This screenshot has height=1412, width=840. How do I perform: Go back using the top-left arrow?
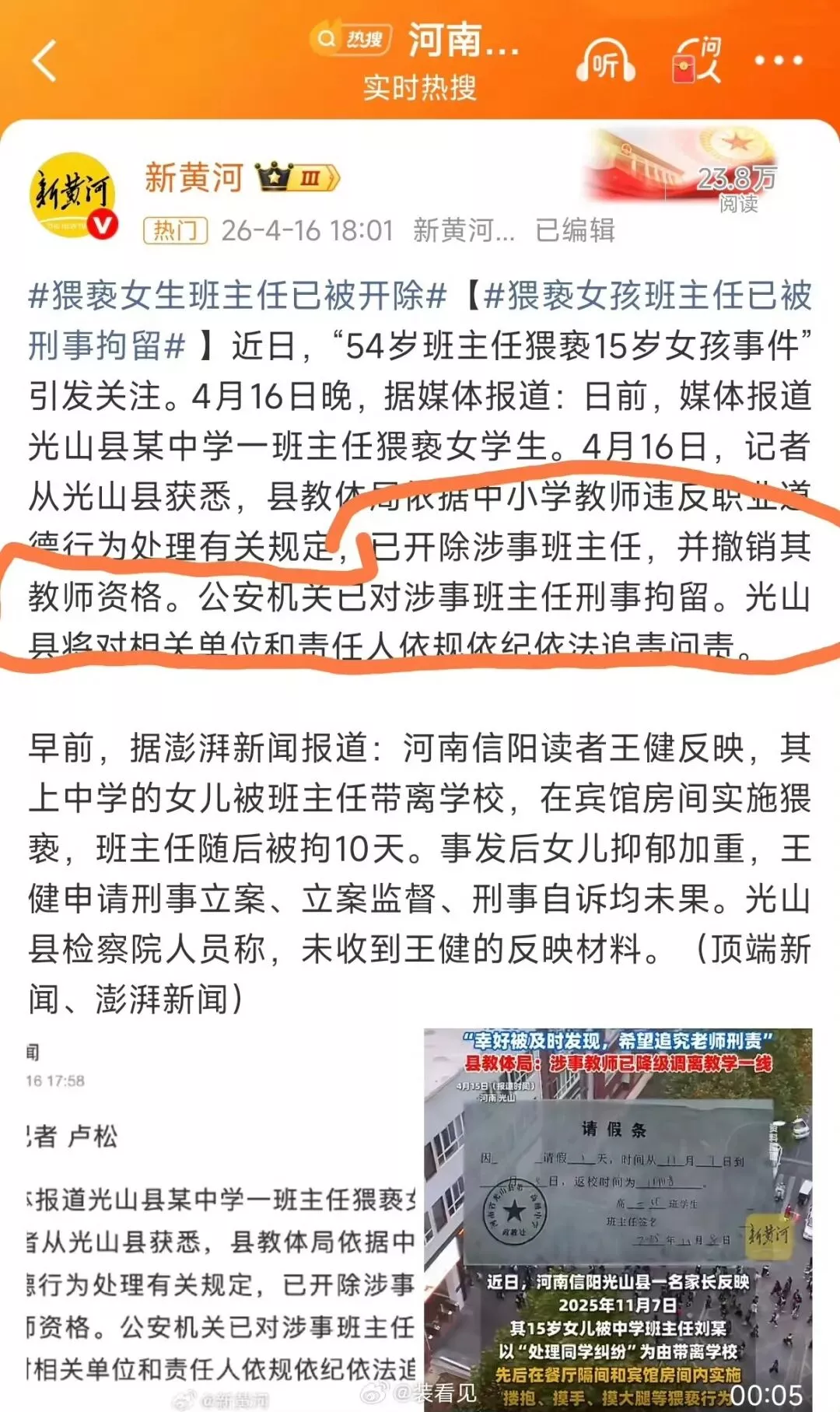(x=45, y=61)
